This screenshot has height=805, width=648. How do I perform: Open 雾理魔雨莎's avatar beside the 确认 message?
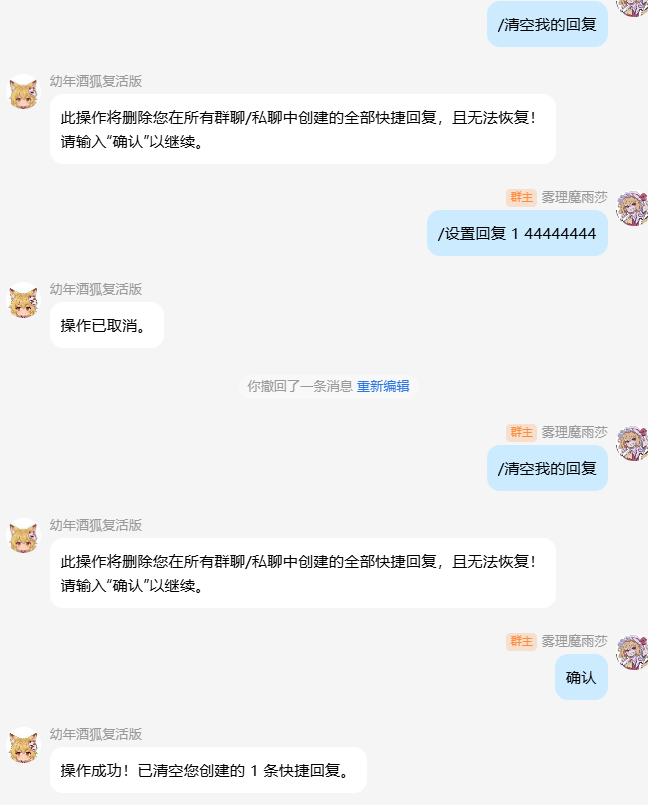pos(632,651)
